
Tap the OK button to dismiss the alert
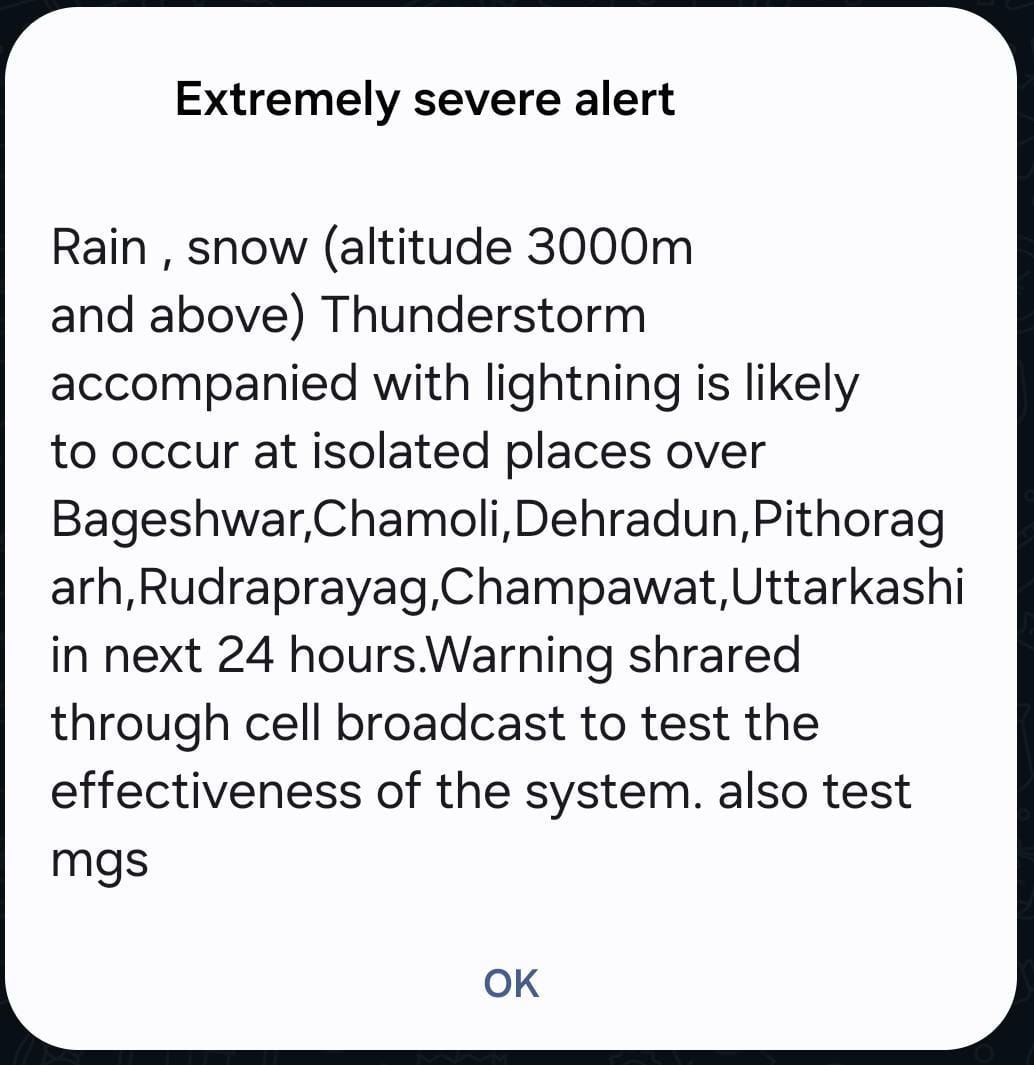tap(511, 983)
